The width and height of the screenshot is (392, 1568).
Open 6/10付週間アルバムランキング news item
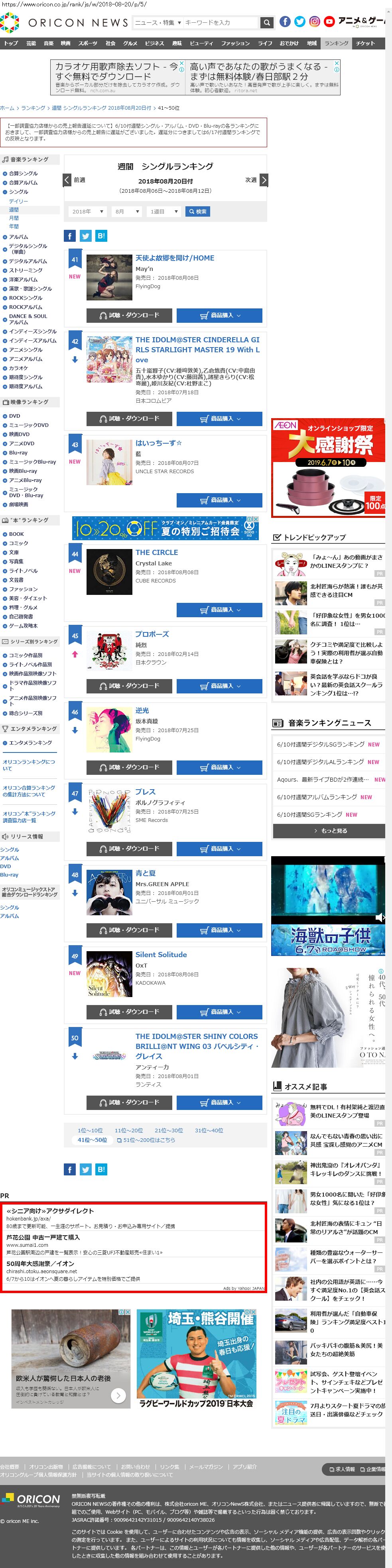(317, 797)
